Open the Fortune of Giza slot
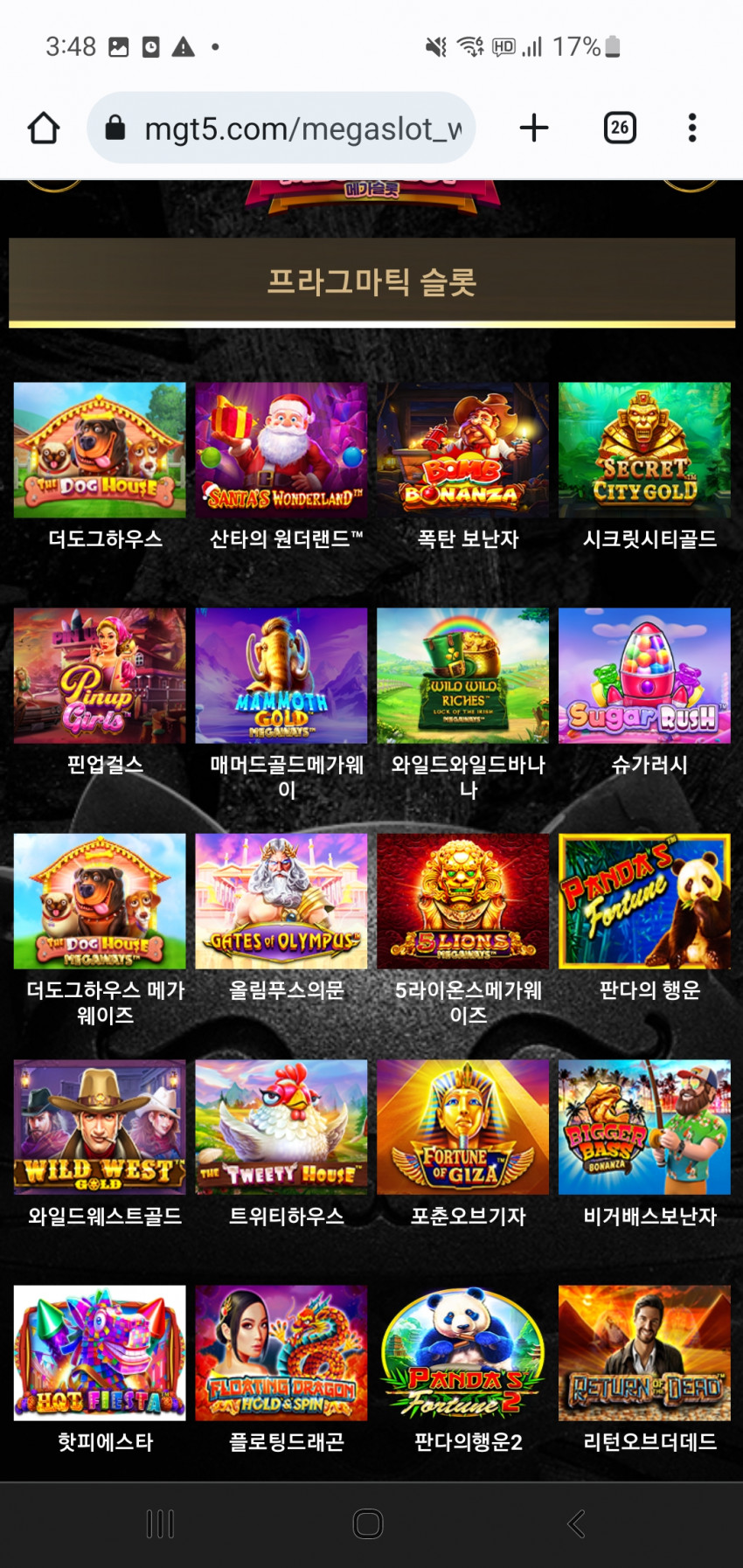Screen dimensions: 743x1568 coord(463,1127)
